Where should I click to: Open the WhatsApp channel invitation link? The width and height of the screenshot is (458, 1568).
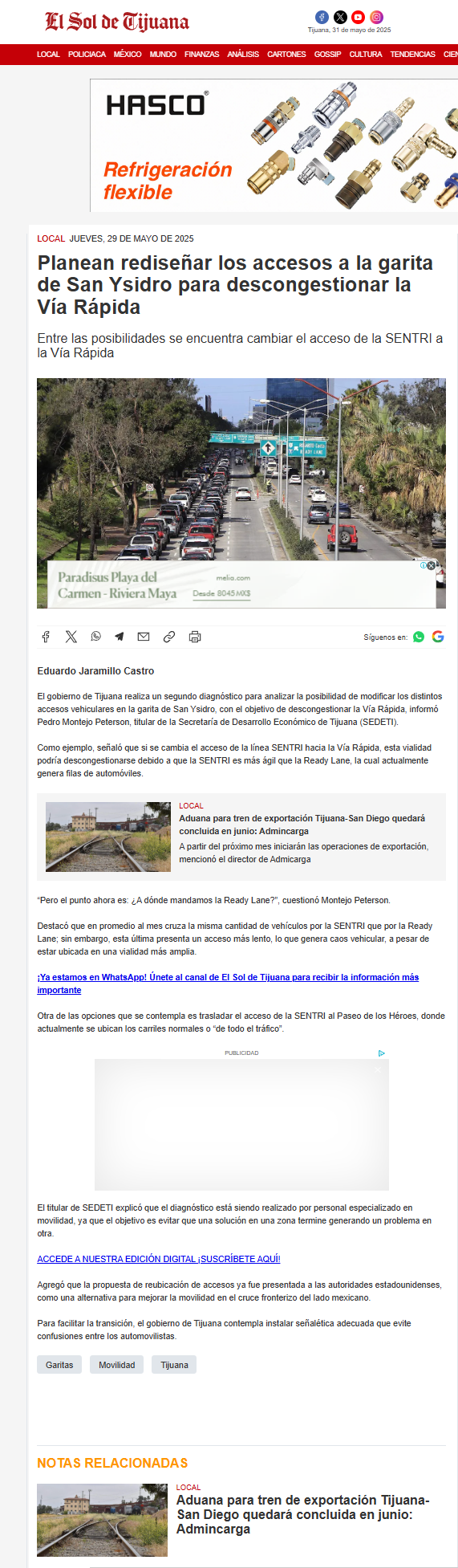pyautogui.click(x=228, y=984)
